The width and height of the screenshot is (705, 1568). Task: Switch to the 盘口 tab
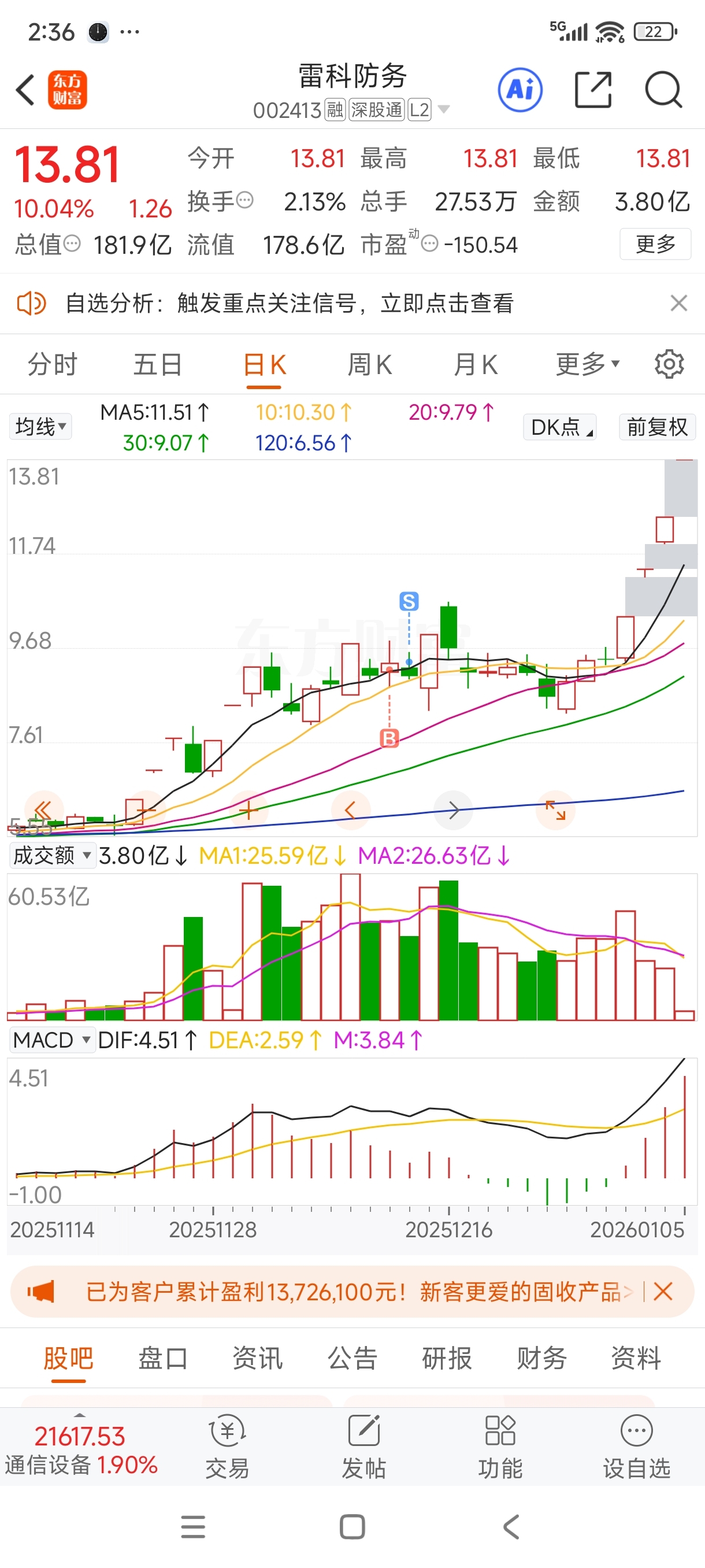tap(162, 1358)
